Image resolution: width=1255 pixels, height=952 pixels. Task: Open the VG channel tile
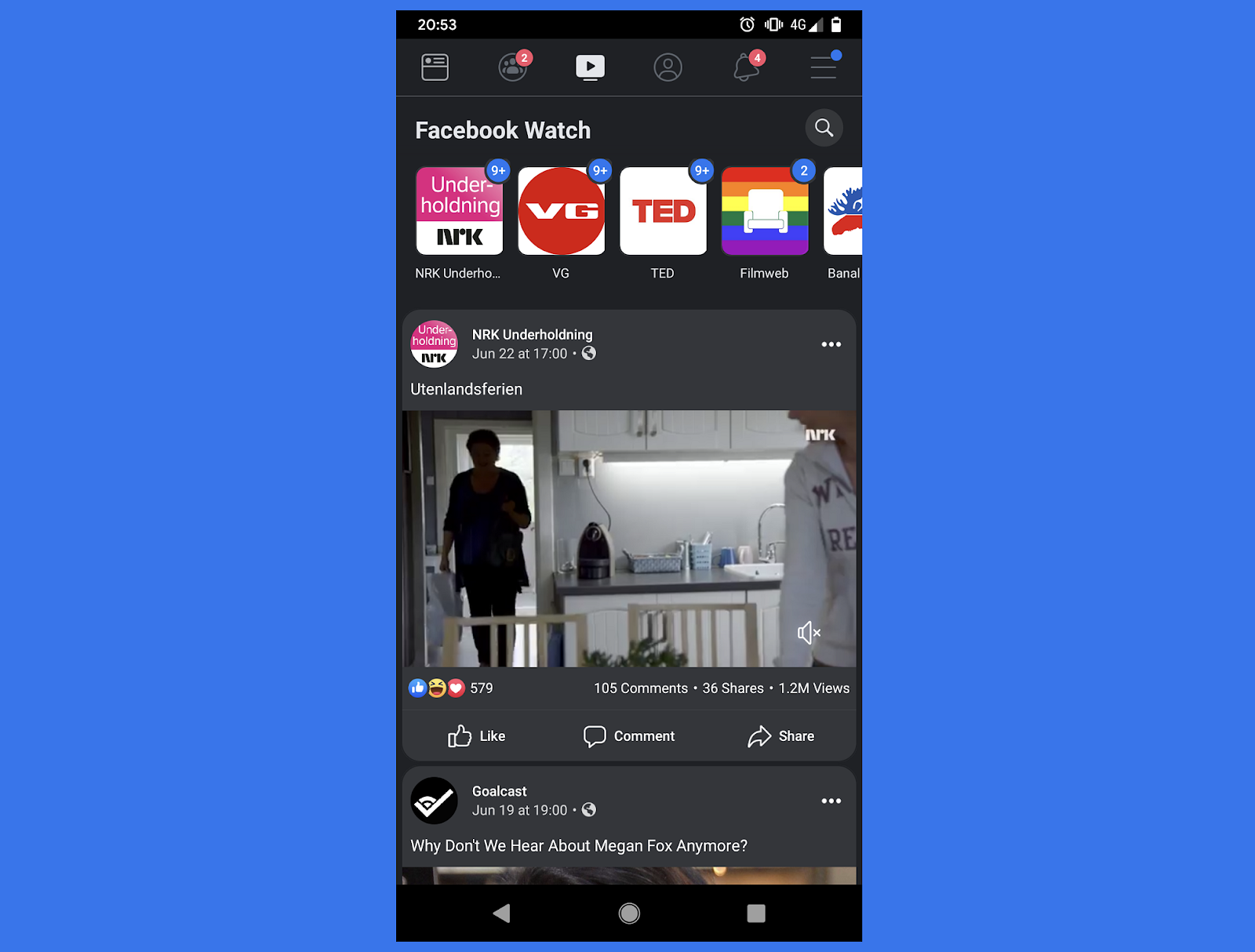coord(561,211)
